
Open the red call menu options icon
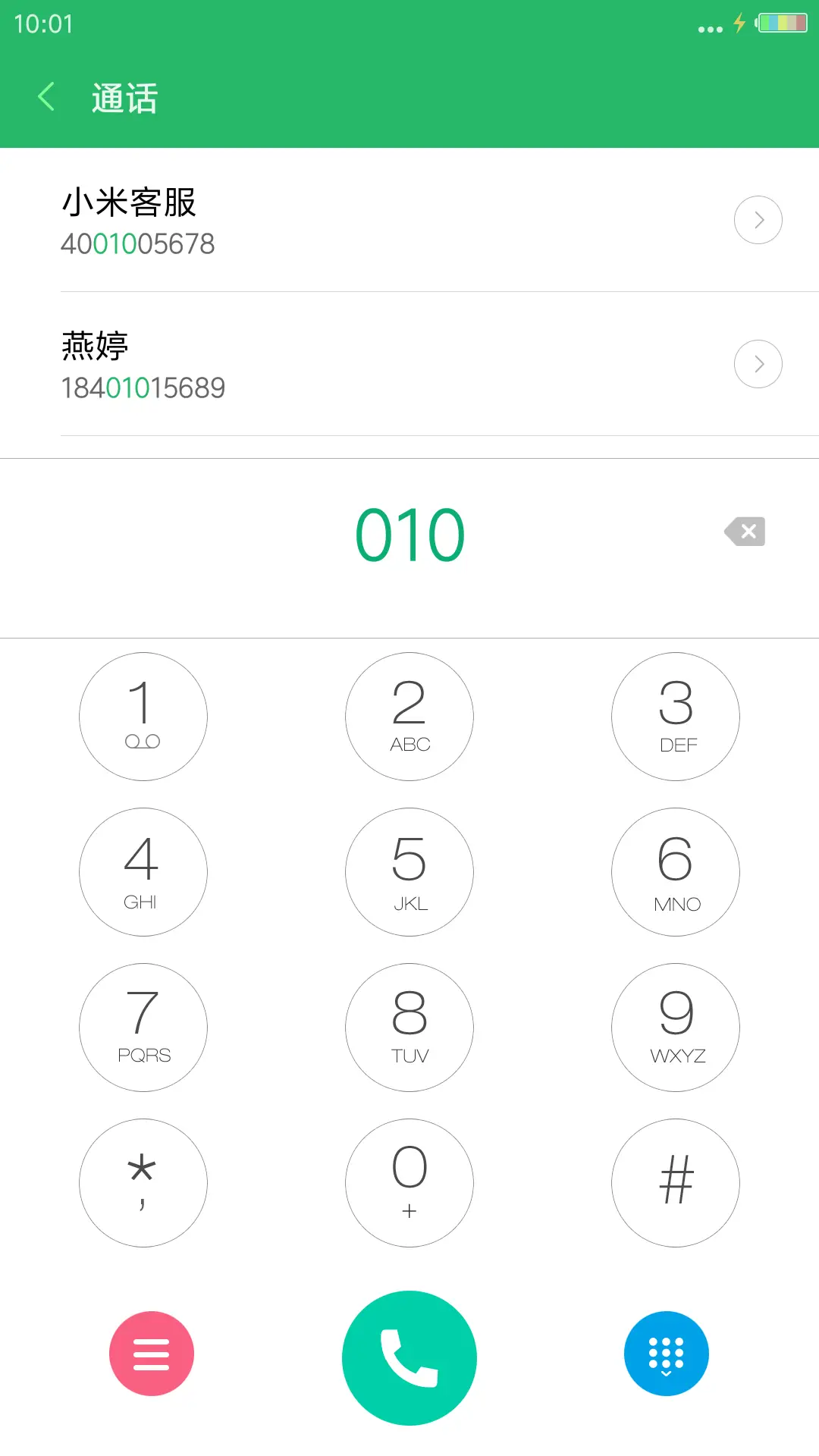click(x=151, y=1353)
